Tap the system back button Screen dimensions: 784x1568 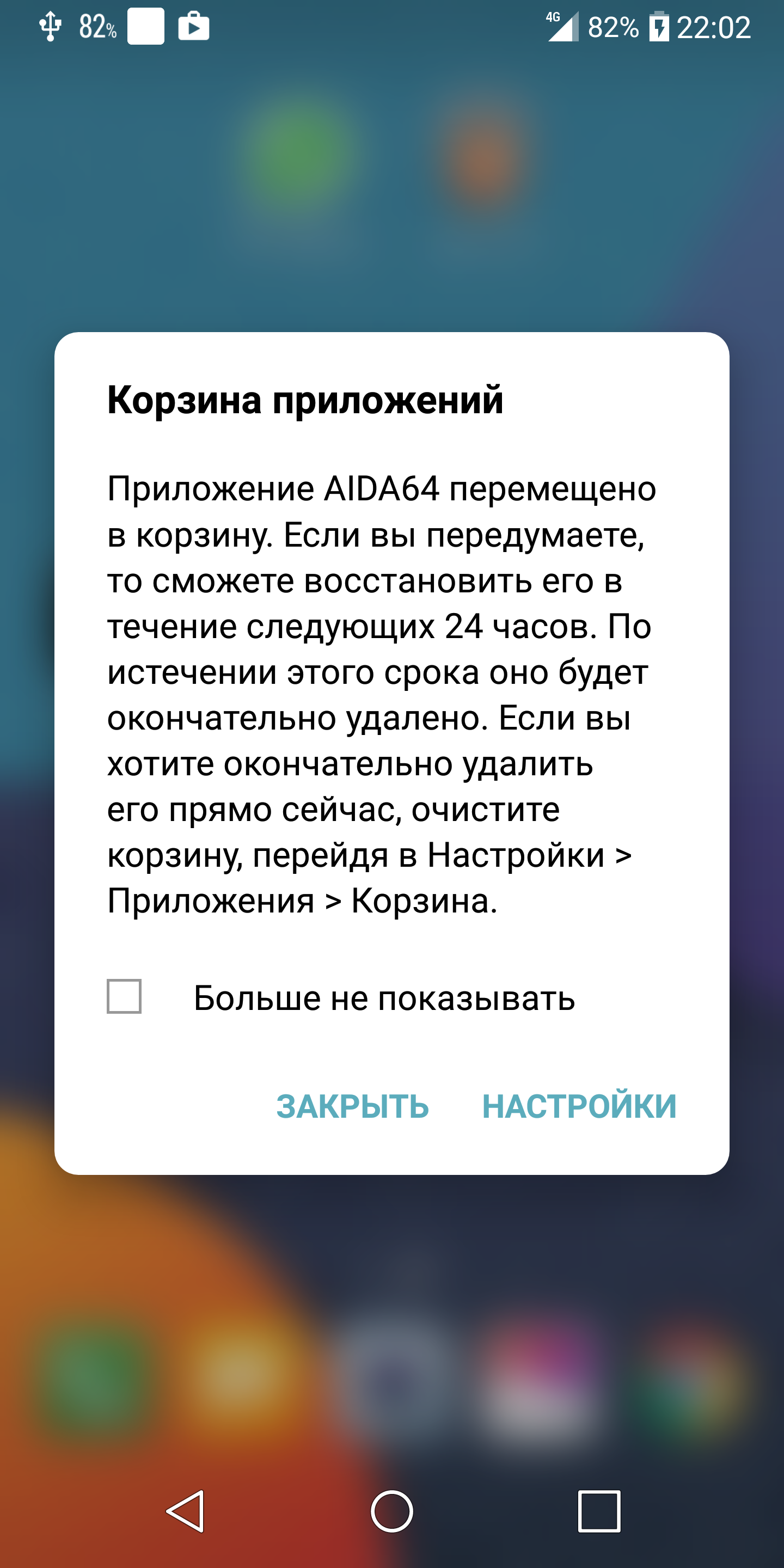(x=185, y=1511)
